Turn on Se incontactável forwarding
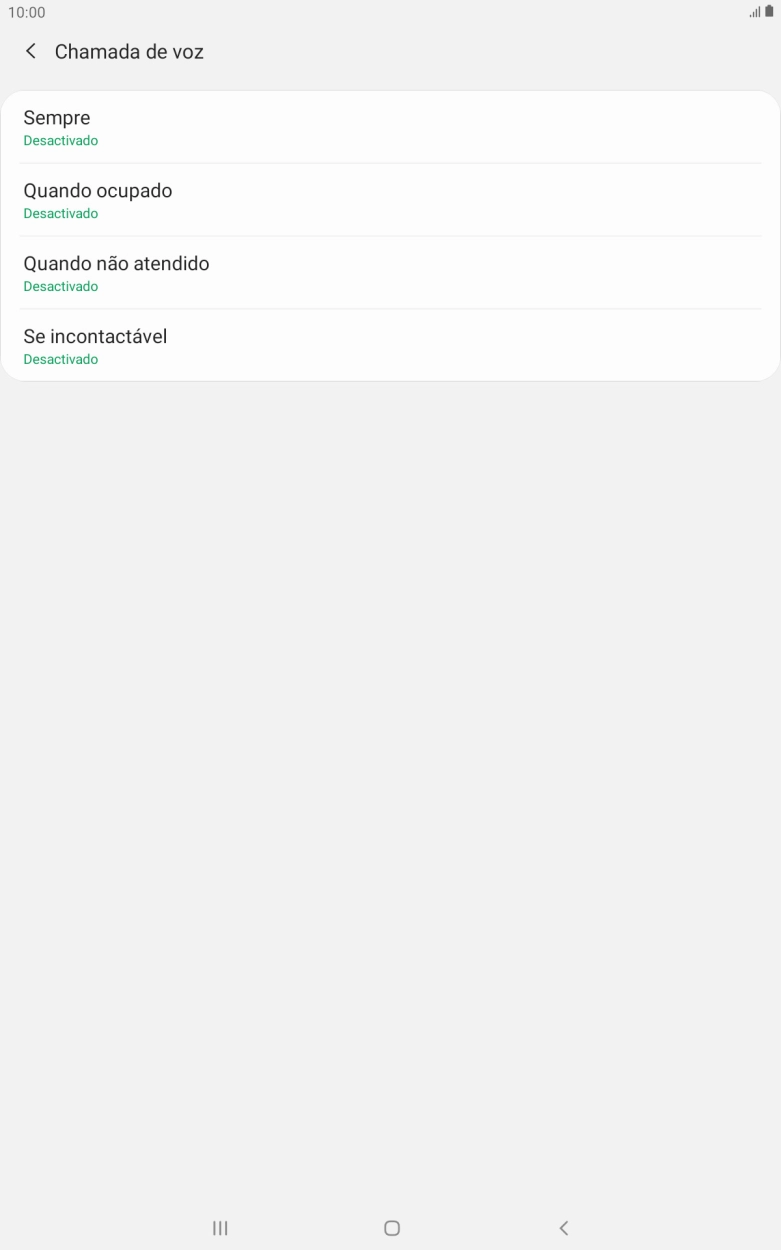 [x=390, y=346]
